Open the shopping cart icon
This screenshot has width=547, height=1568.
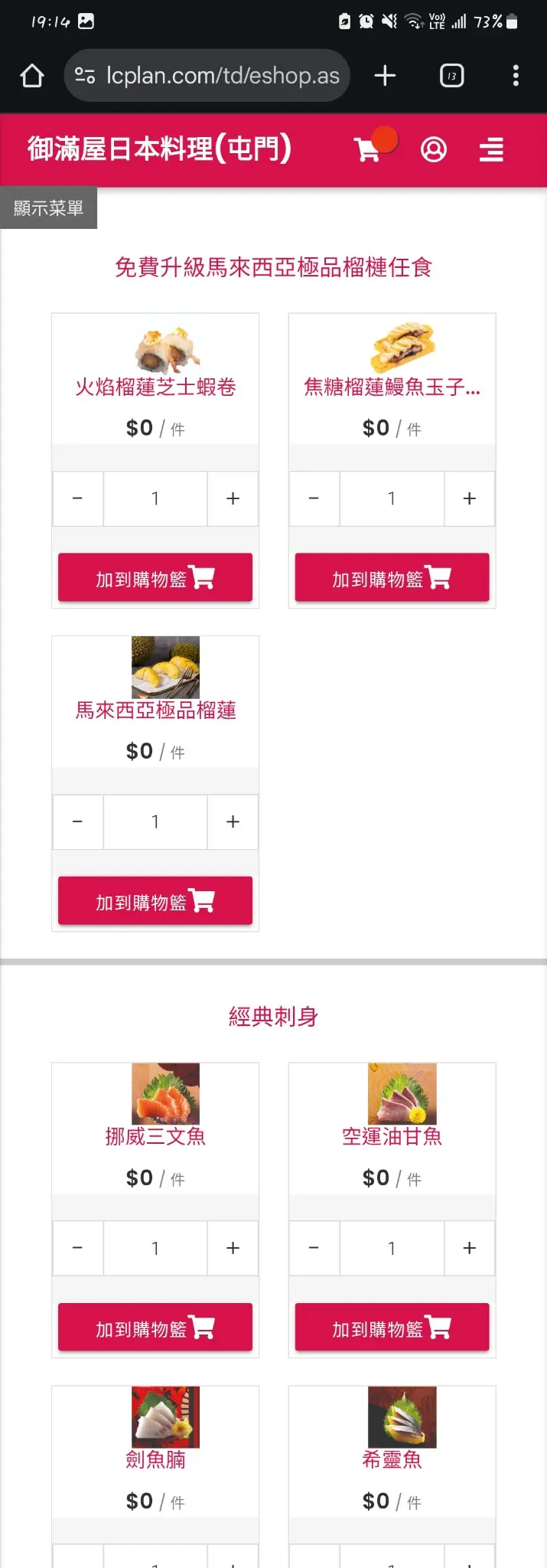[368, 149]
